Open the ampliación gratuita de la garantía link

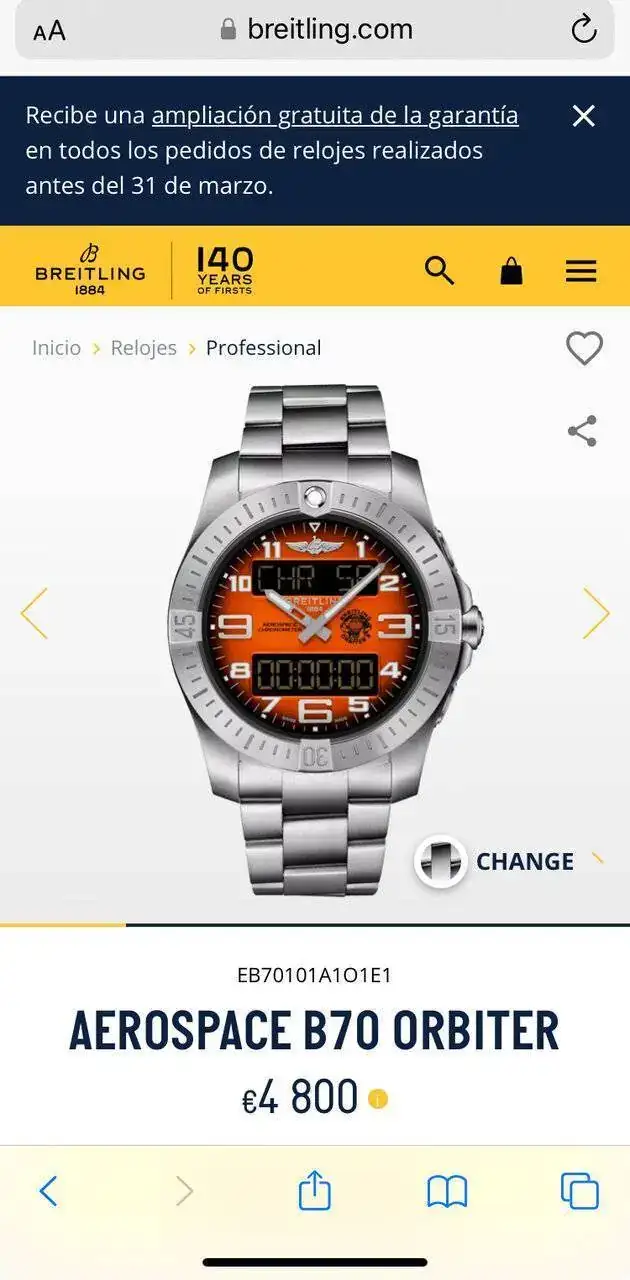point(335,116)
